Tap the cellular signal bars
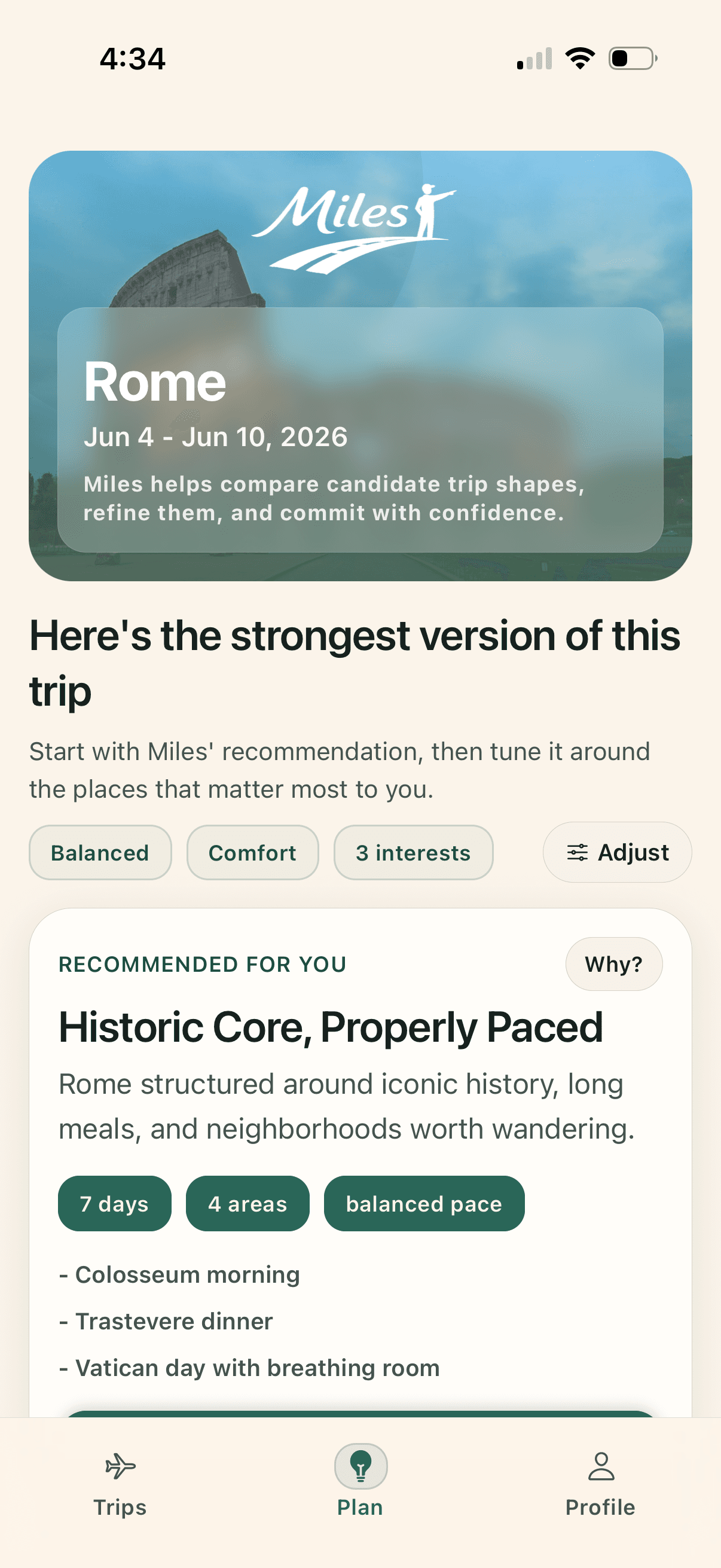The height and width of the screenshot is (1568, 721). click(534, 58)
